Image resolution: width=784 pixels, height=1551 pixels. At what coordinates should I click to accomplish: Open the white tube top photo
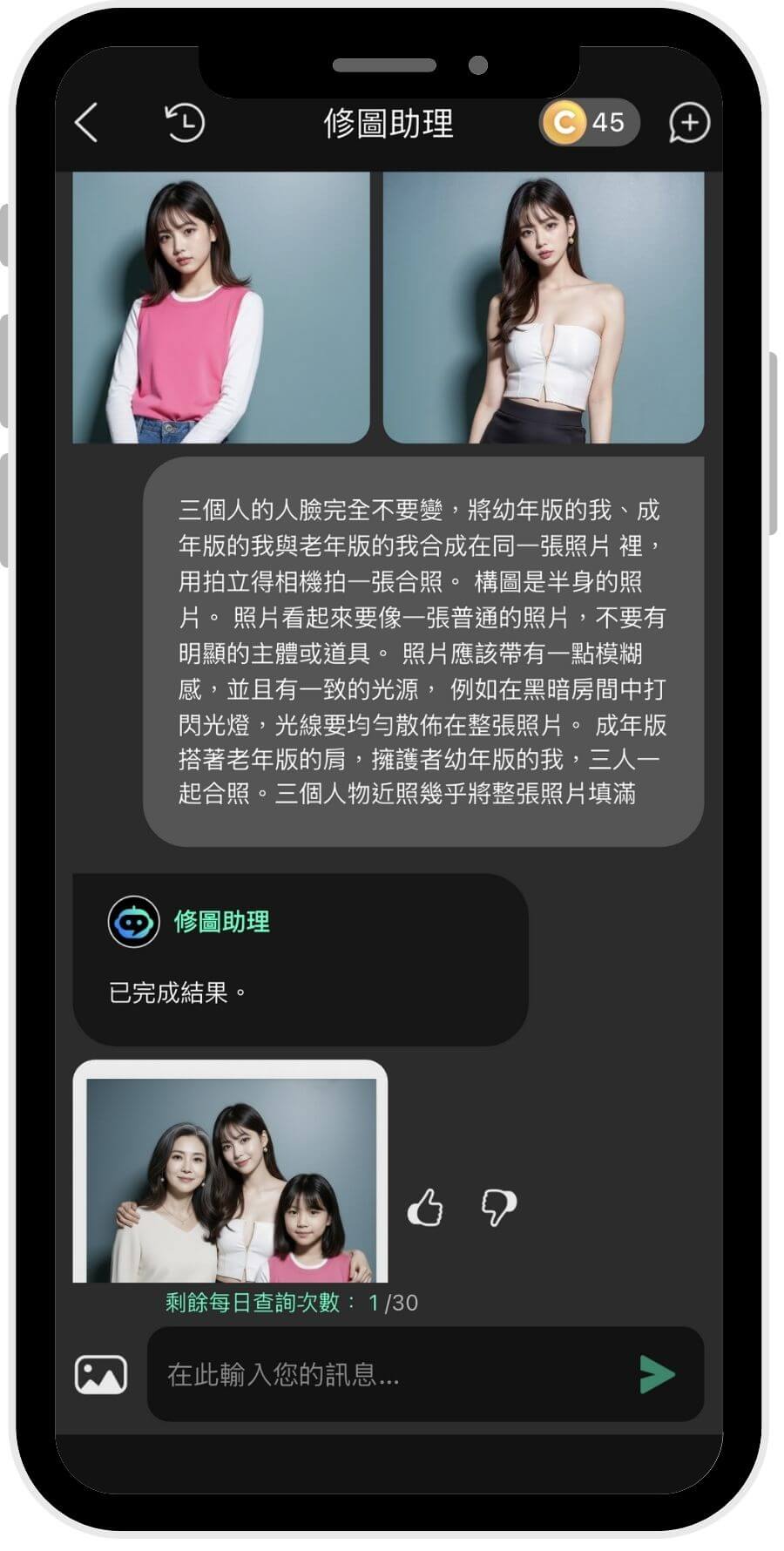pyautogui.click(x=544, y=307)
